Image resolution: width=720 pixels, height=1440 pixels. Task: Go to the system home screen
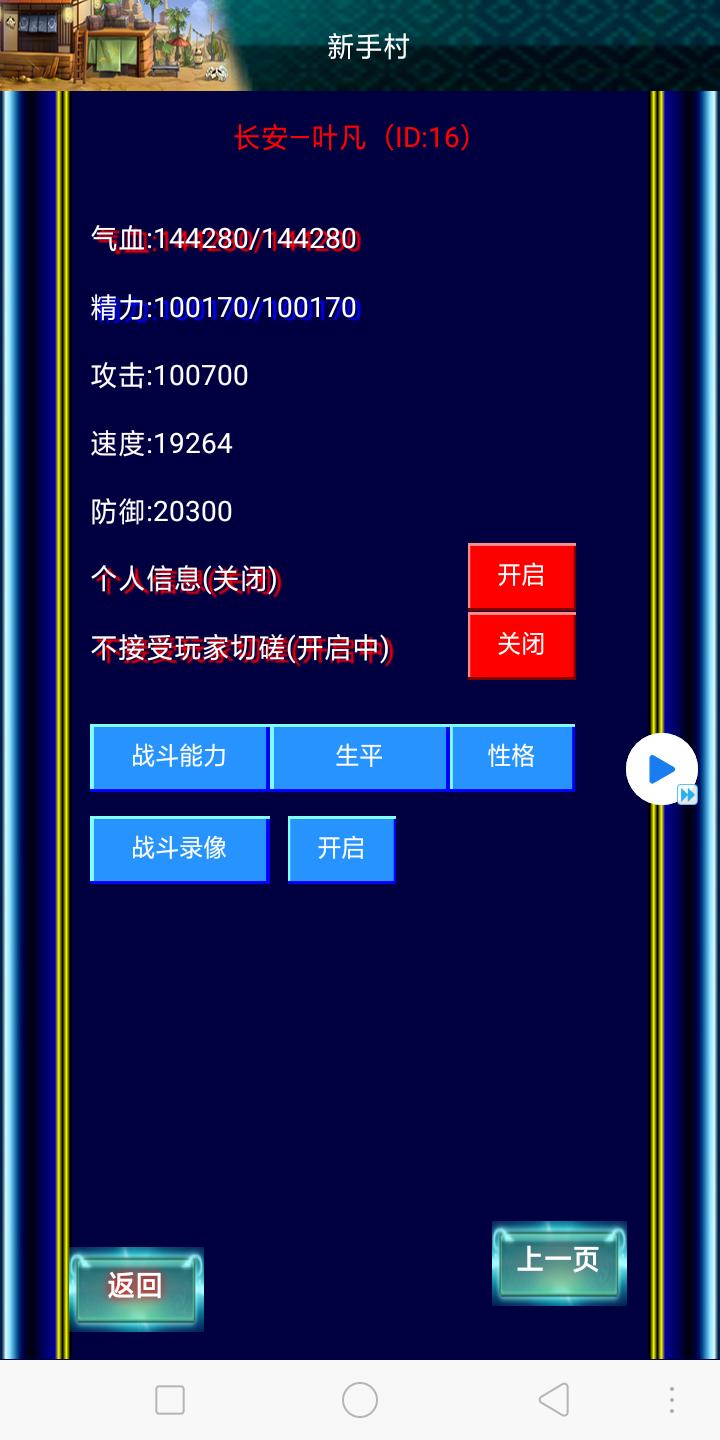[360, 1400]
